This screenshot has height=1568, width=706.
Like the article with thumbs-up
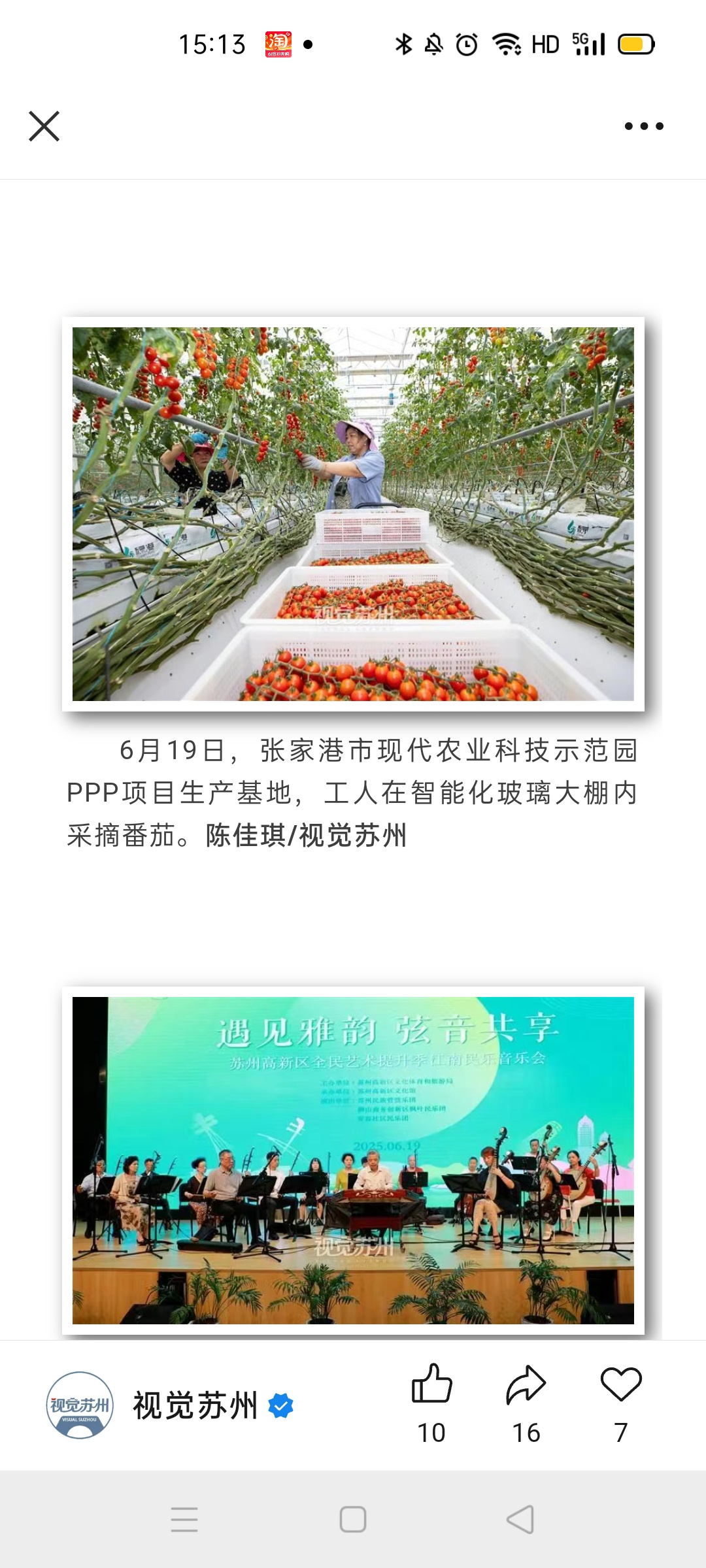point(431,1384)
